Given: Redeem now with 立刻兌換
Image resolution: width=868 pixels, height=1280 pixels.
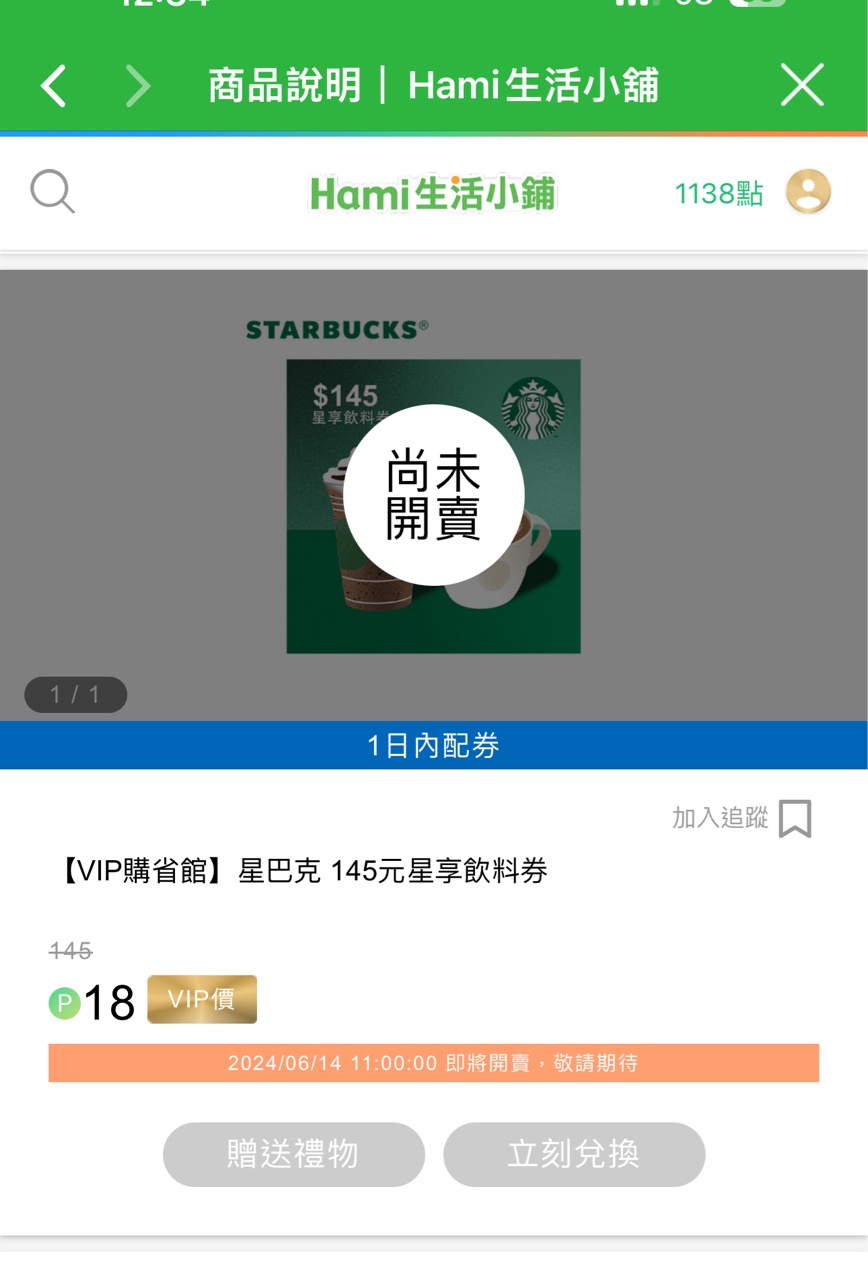Looking at the screenshot, I should pyautogui.click(x=574, y=1154).
